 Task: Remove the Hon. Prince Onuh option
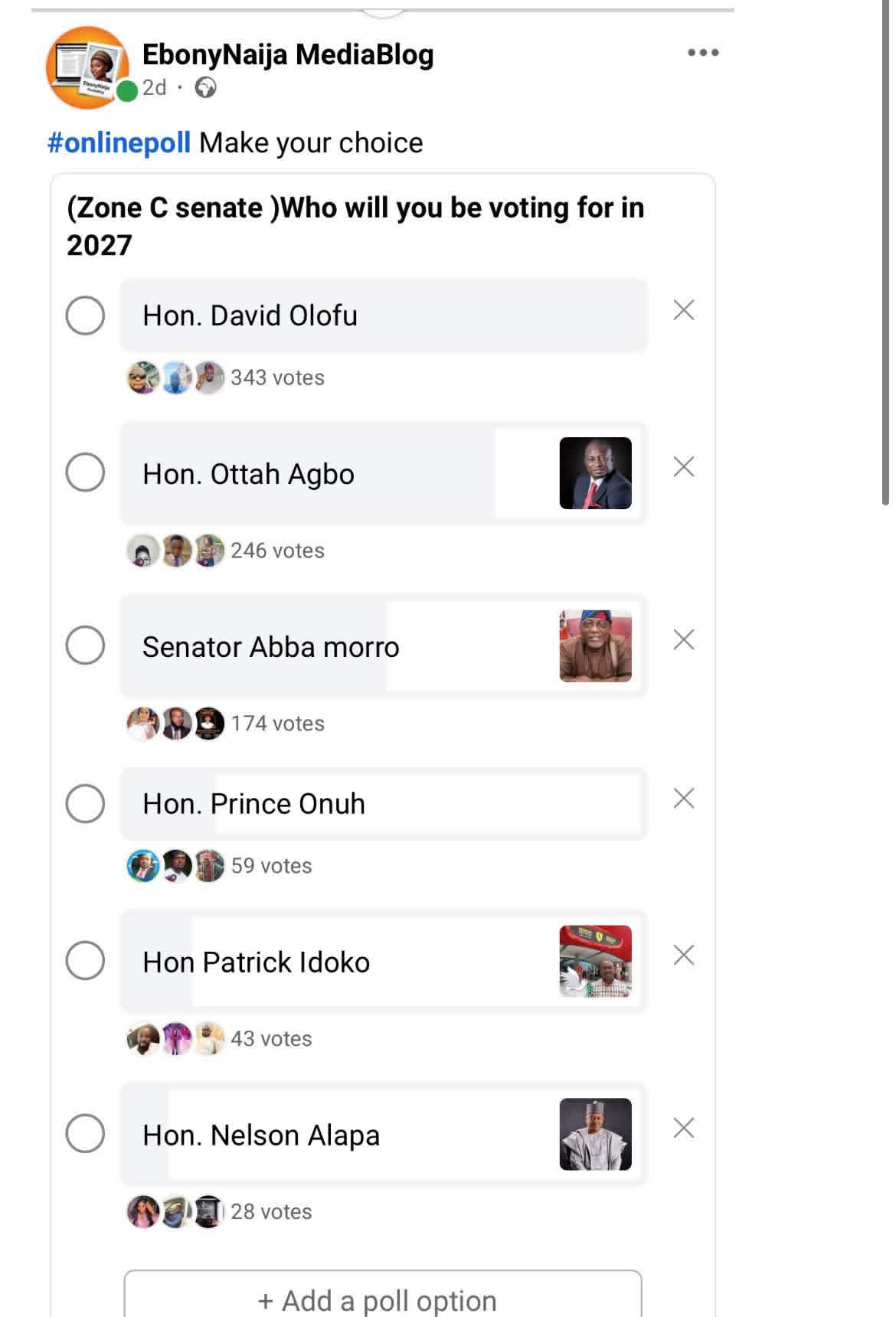(683, 799)
